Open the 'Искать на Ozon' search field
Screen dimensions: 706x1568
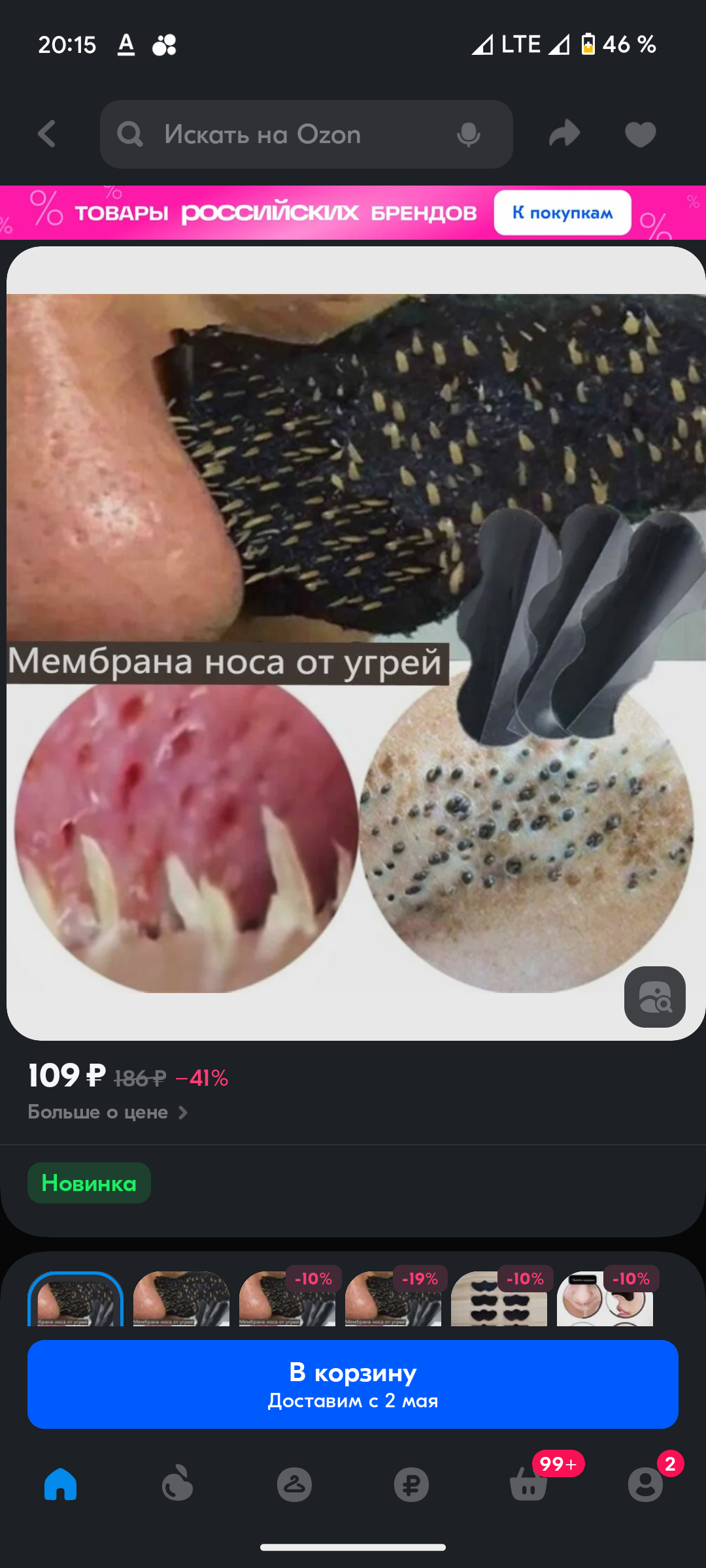coord(288,135)
